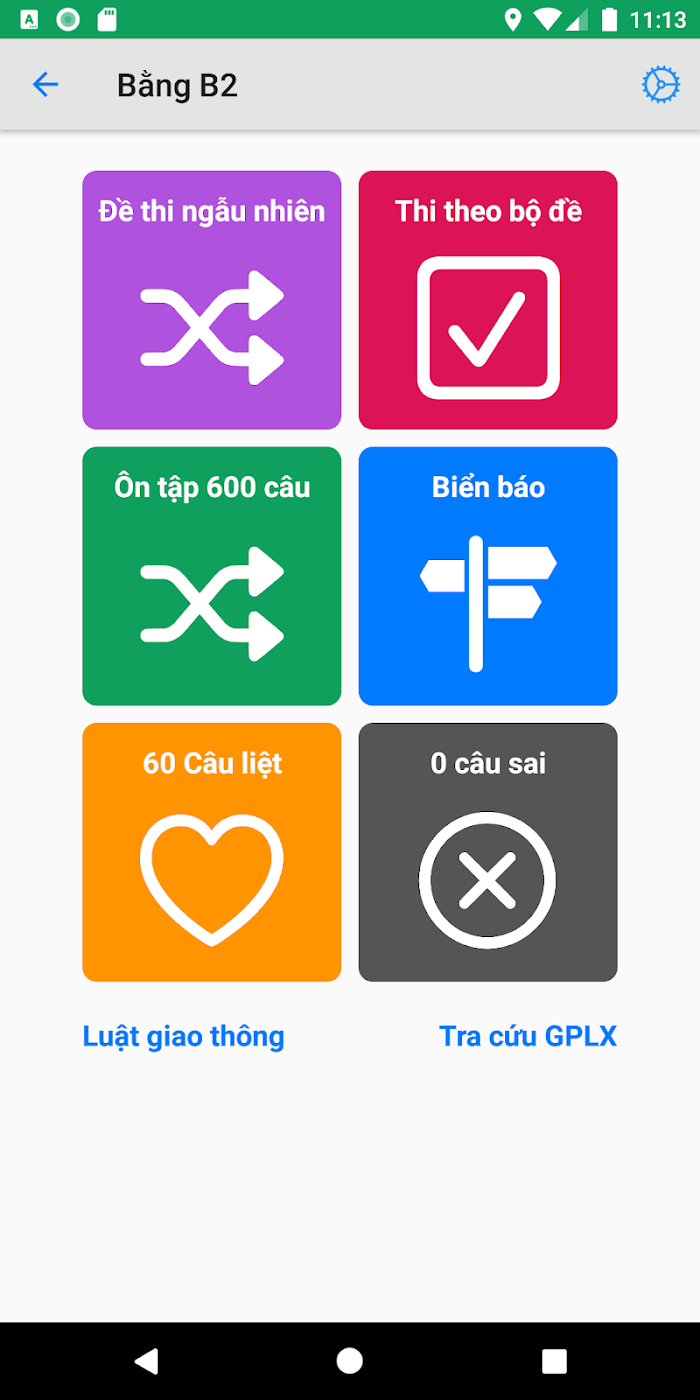Open Tra cứu GPLX link
700x1400 pixels.
click(528, 1037)
